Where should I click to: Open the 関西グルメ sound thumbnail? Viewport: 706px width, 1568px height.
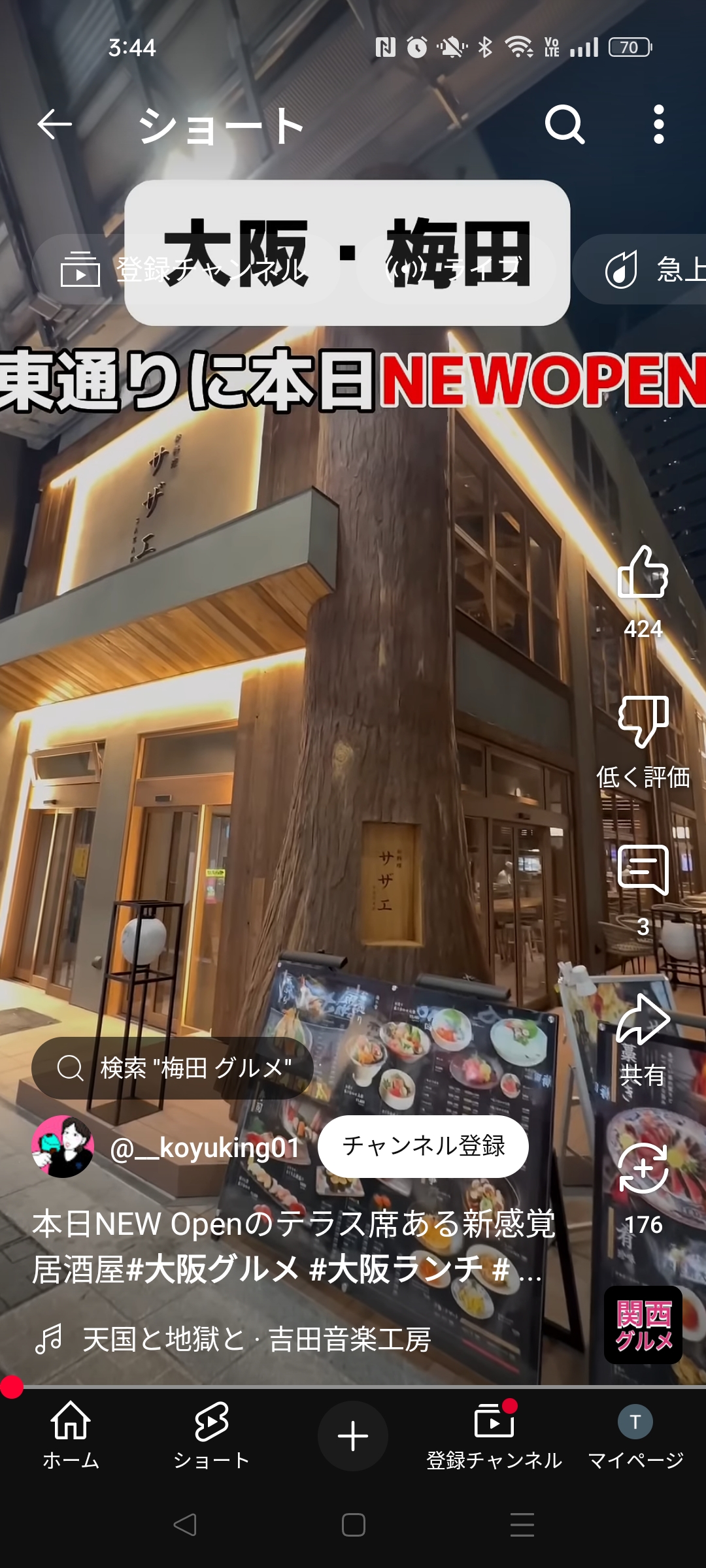point(643,1325)
